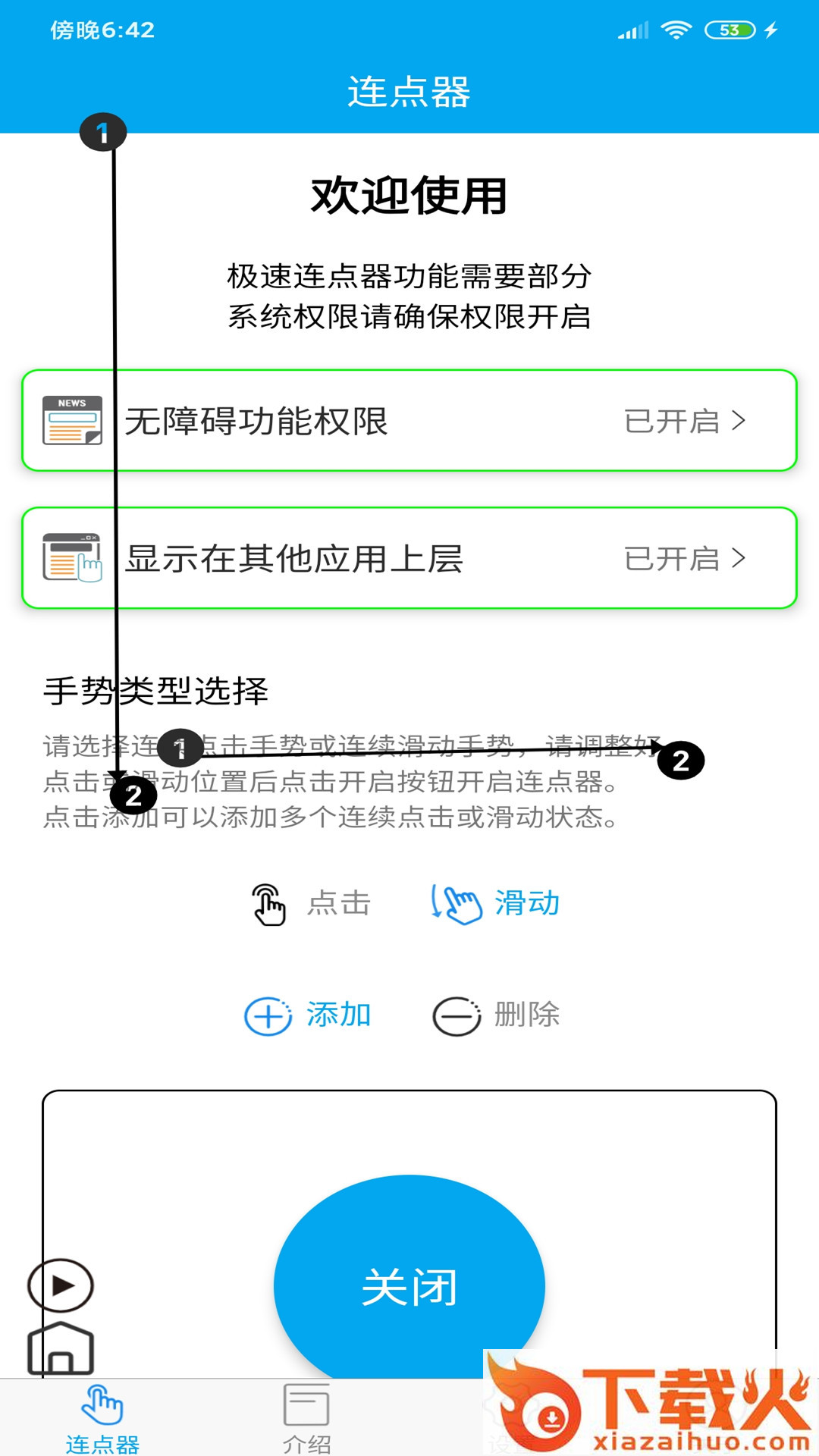
Task: Tap 添加 to add another gesture
Action: [308, 1015]
